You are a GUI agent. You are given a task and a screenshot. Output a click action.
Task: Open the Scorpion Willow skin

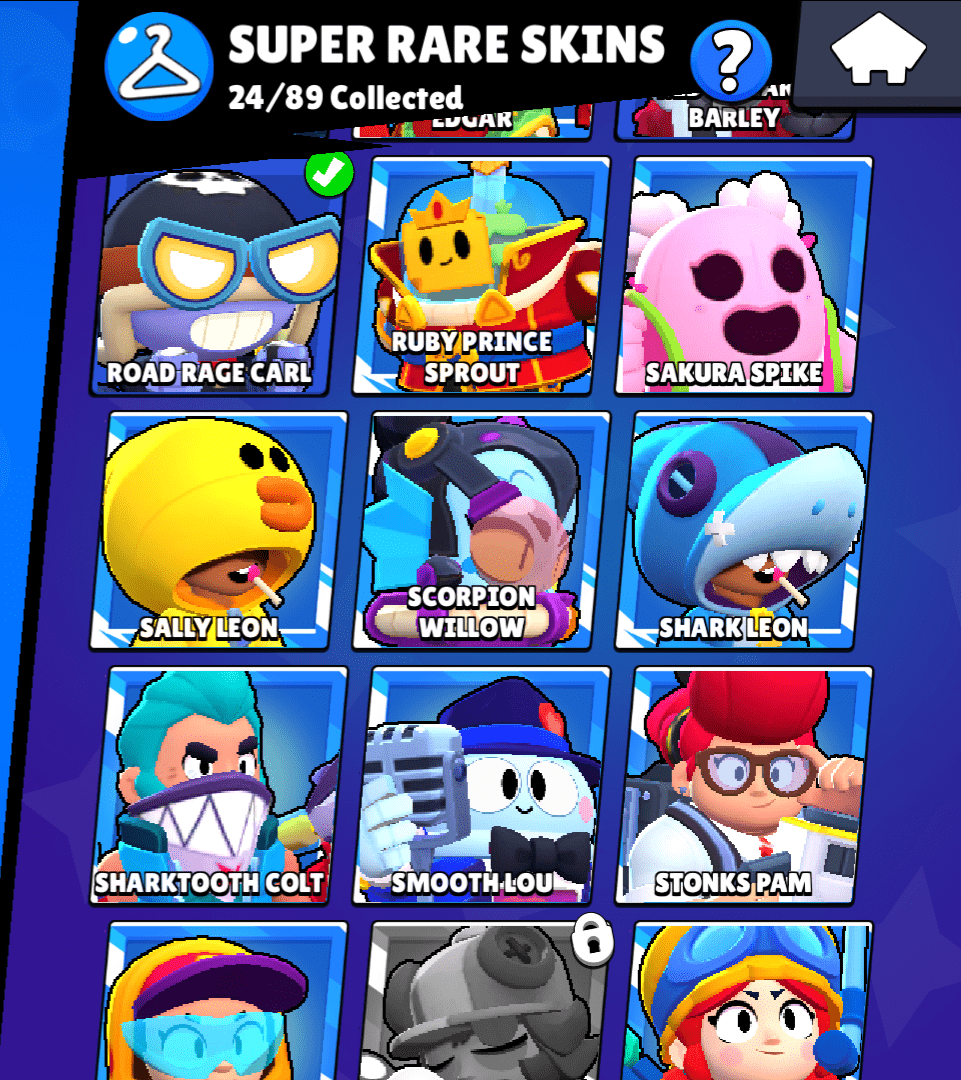point(481,530)
